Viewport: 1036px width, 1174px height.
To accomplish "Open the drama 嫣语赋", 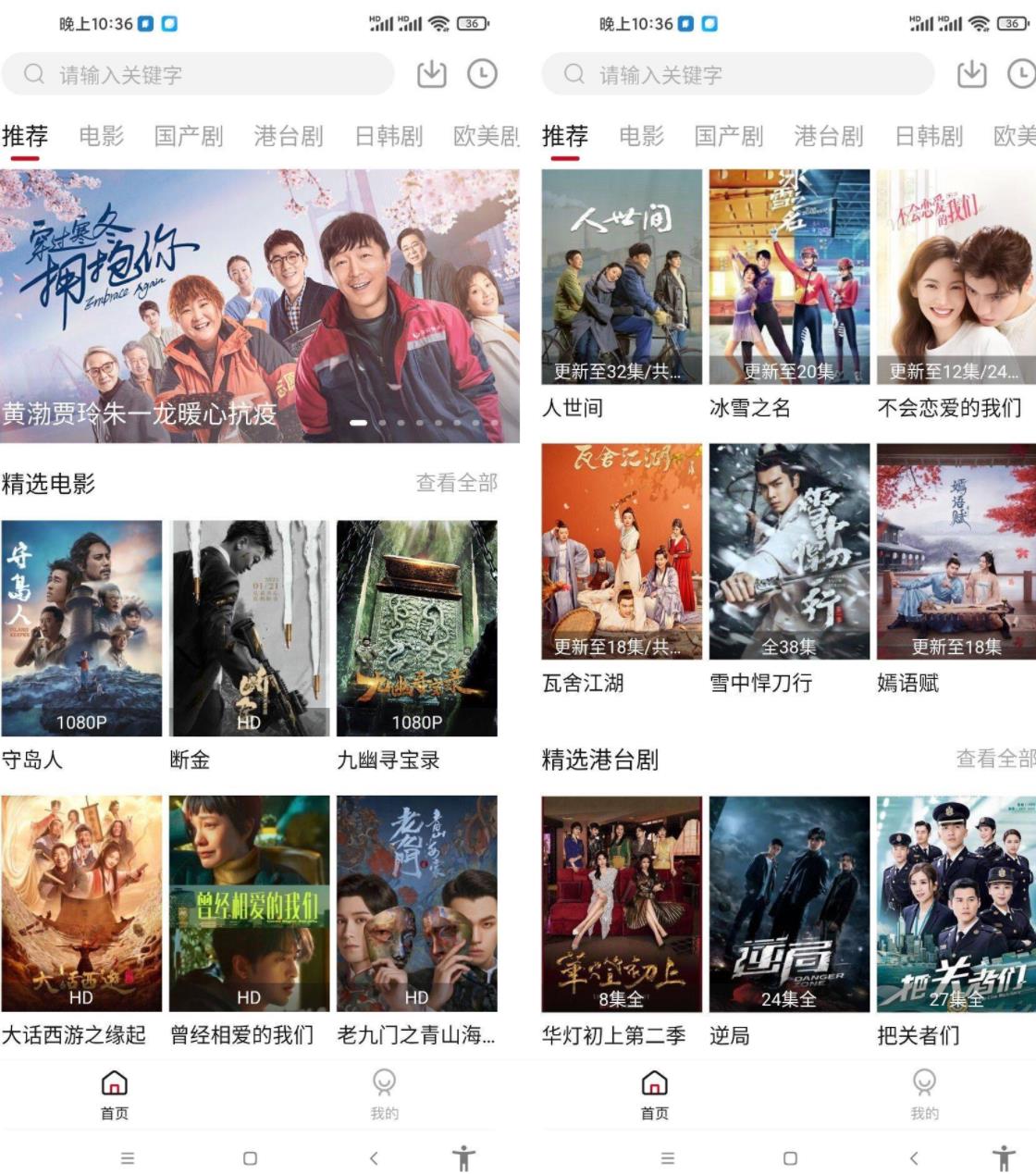I will point(956,551).
